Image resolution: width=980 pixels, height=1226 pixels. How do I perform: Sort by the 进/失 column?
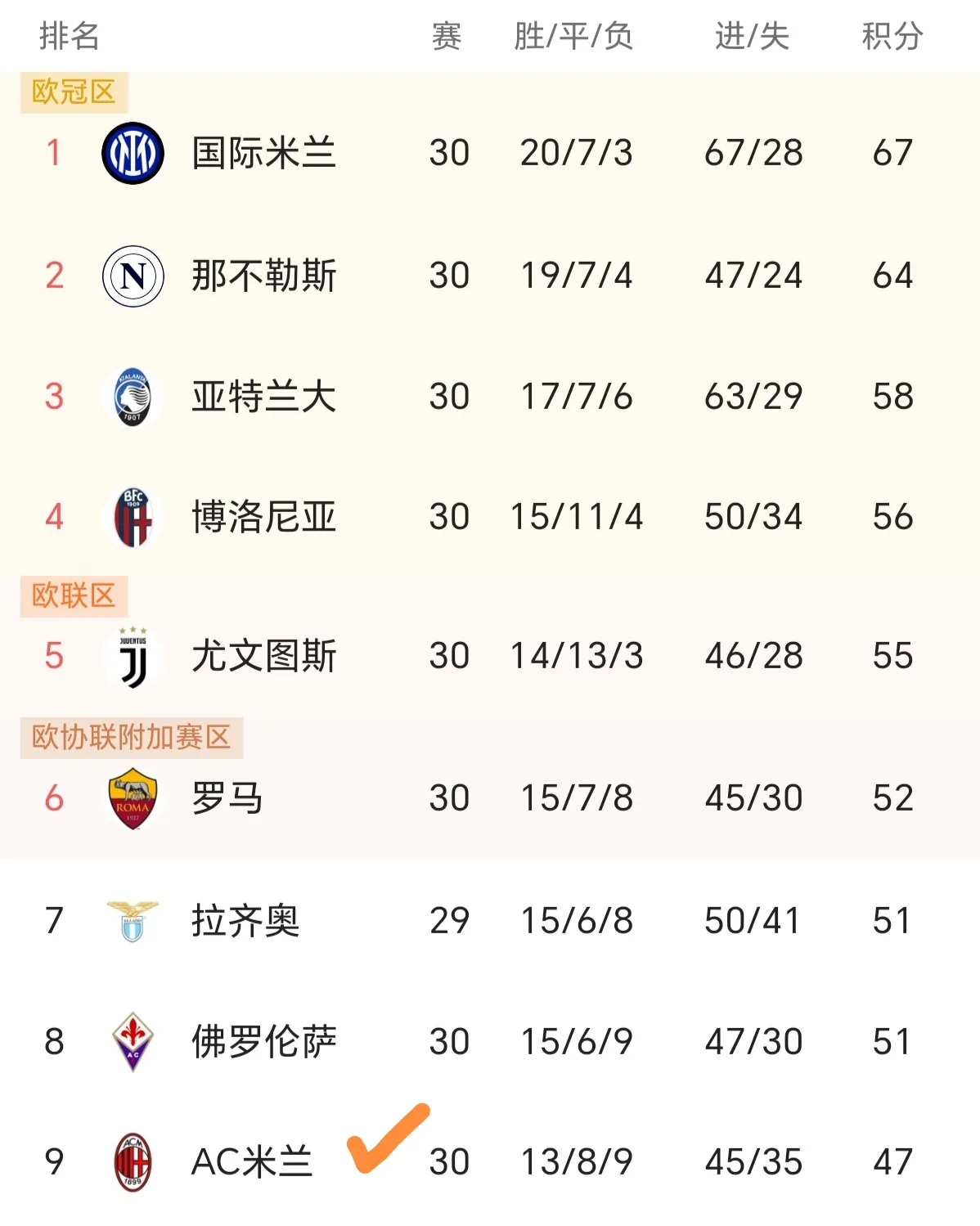753,34
